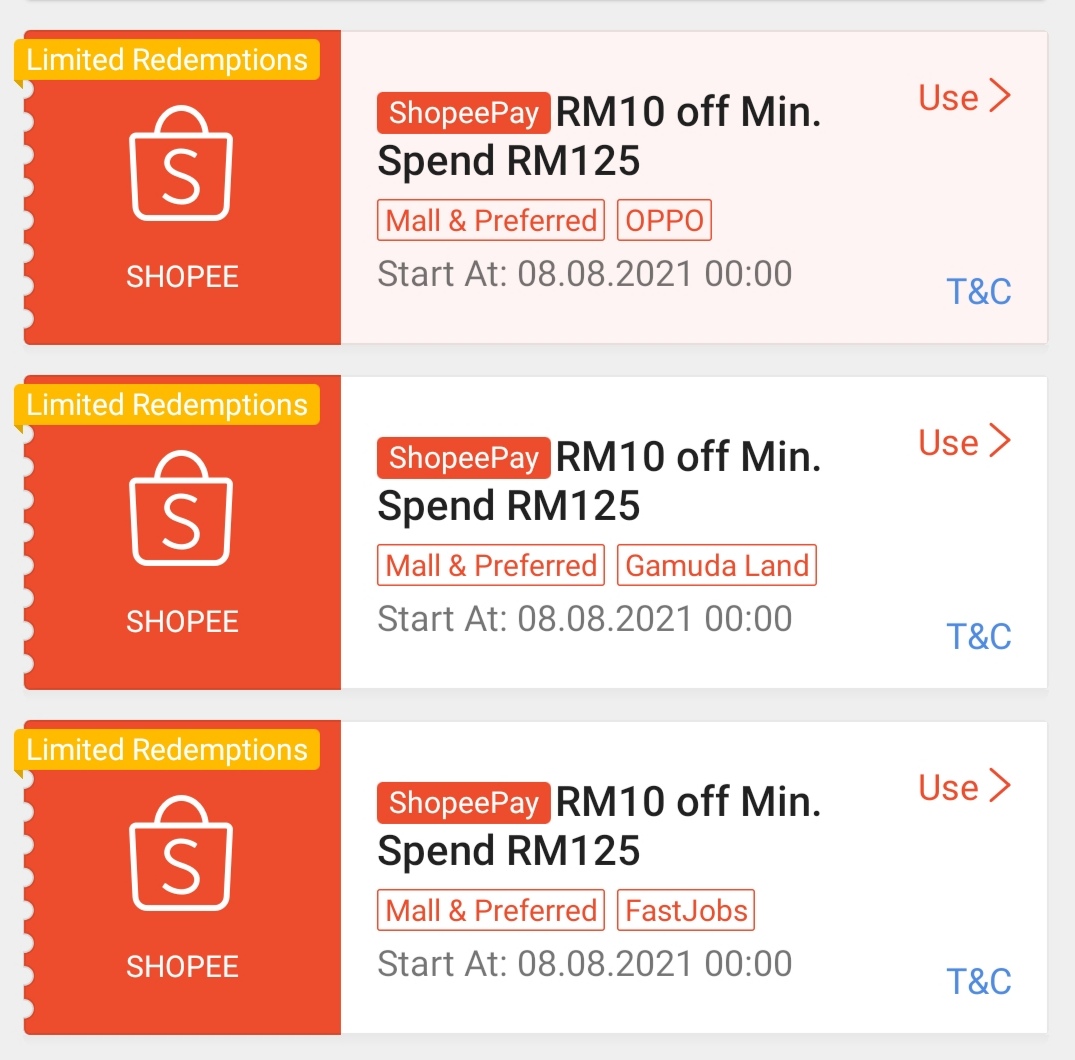Read T&C for the FastJobs voucher

978,982
